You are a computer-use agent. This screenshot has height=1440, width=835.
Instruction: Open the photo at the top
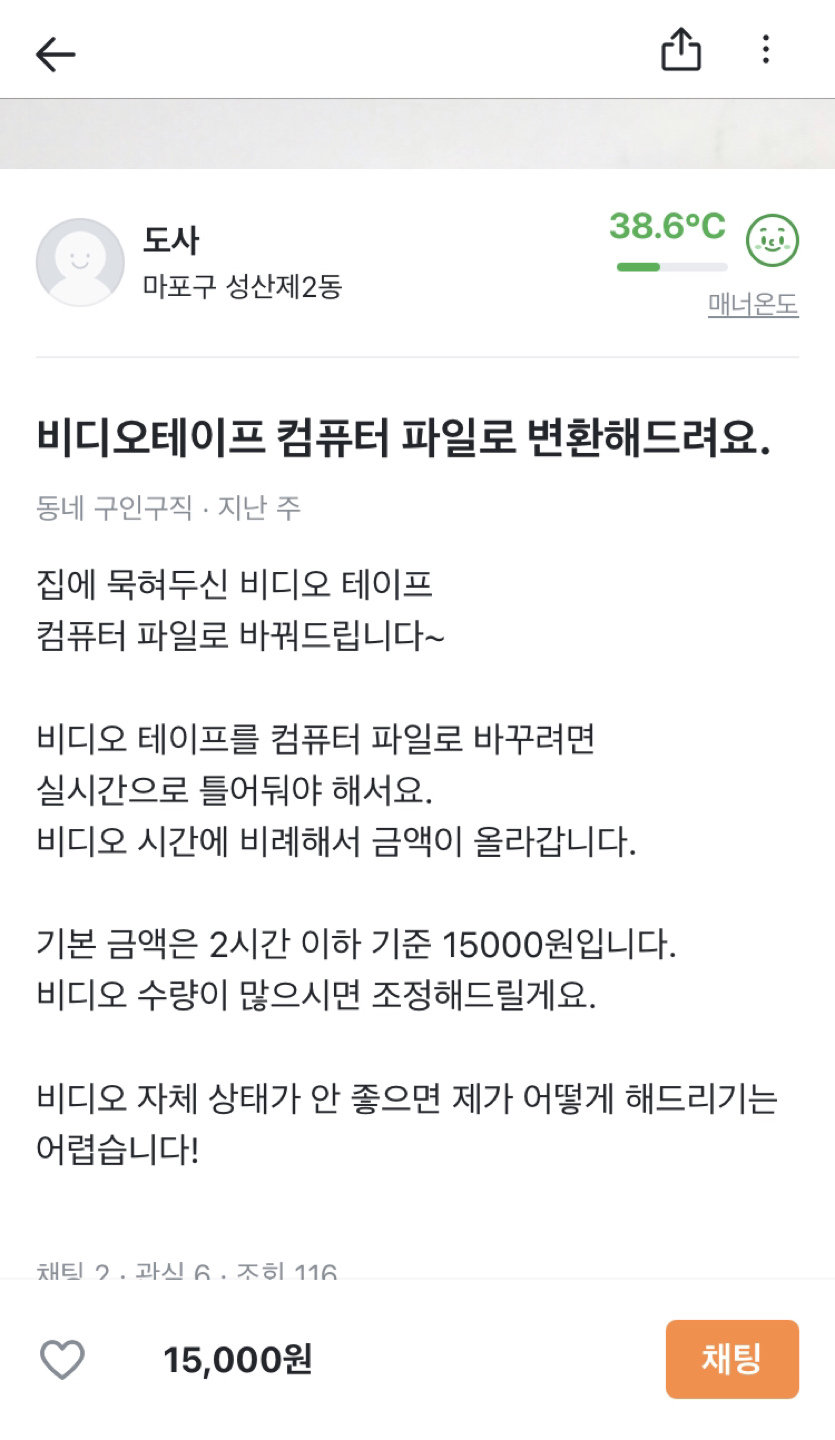coord(417,134)
